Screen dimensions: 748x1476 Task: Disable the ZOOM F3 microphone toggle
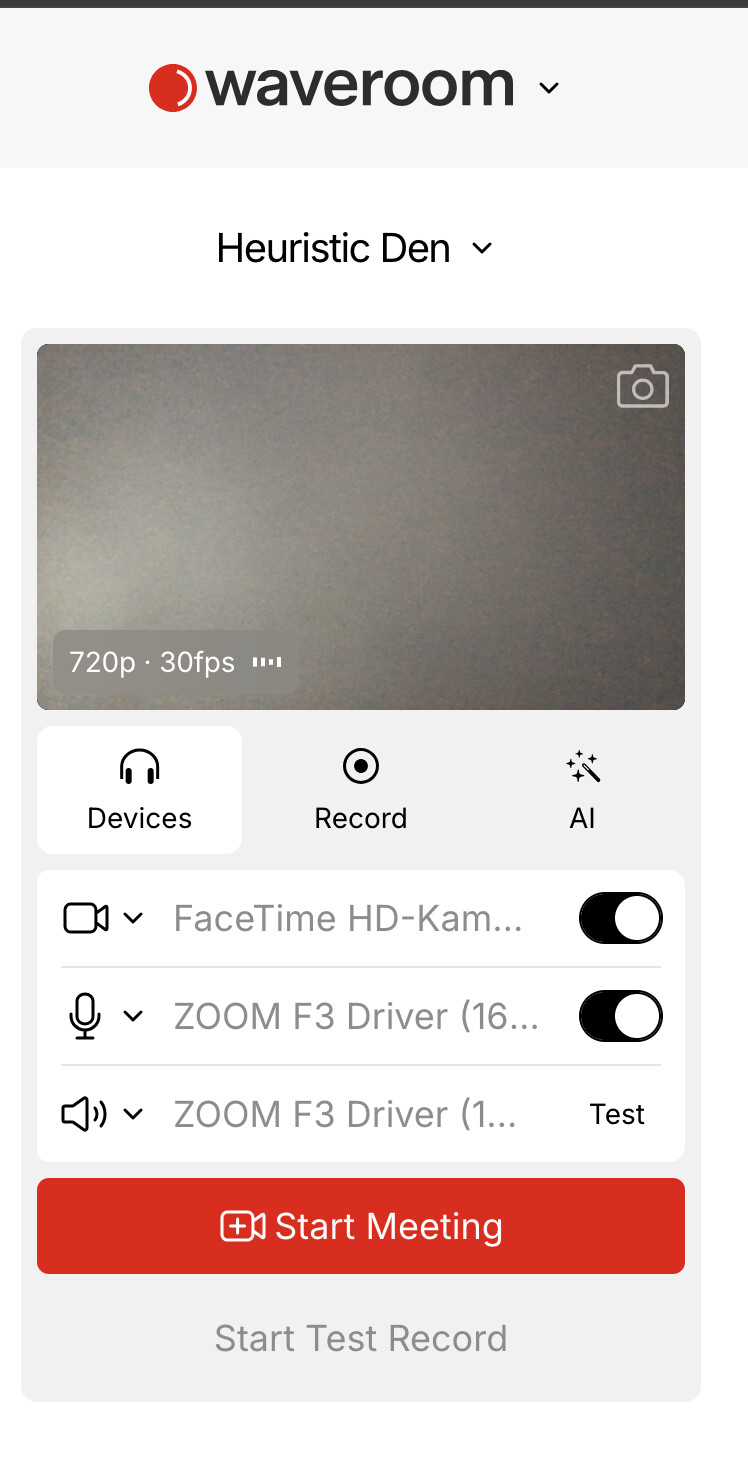(621, 1016)
